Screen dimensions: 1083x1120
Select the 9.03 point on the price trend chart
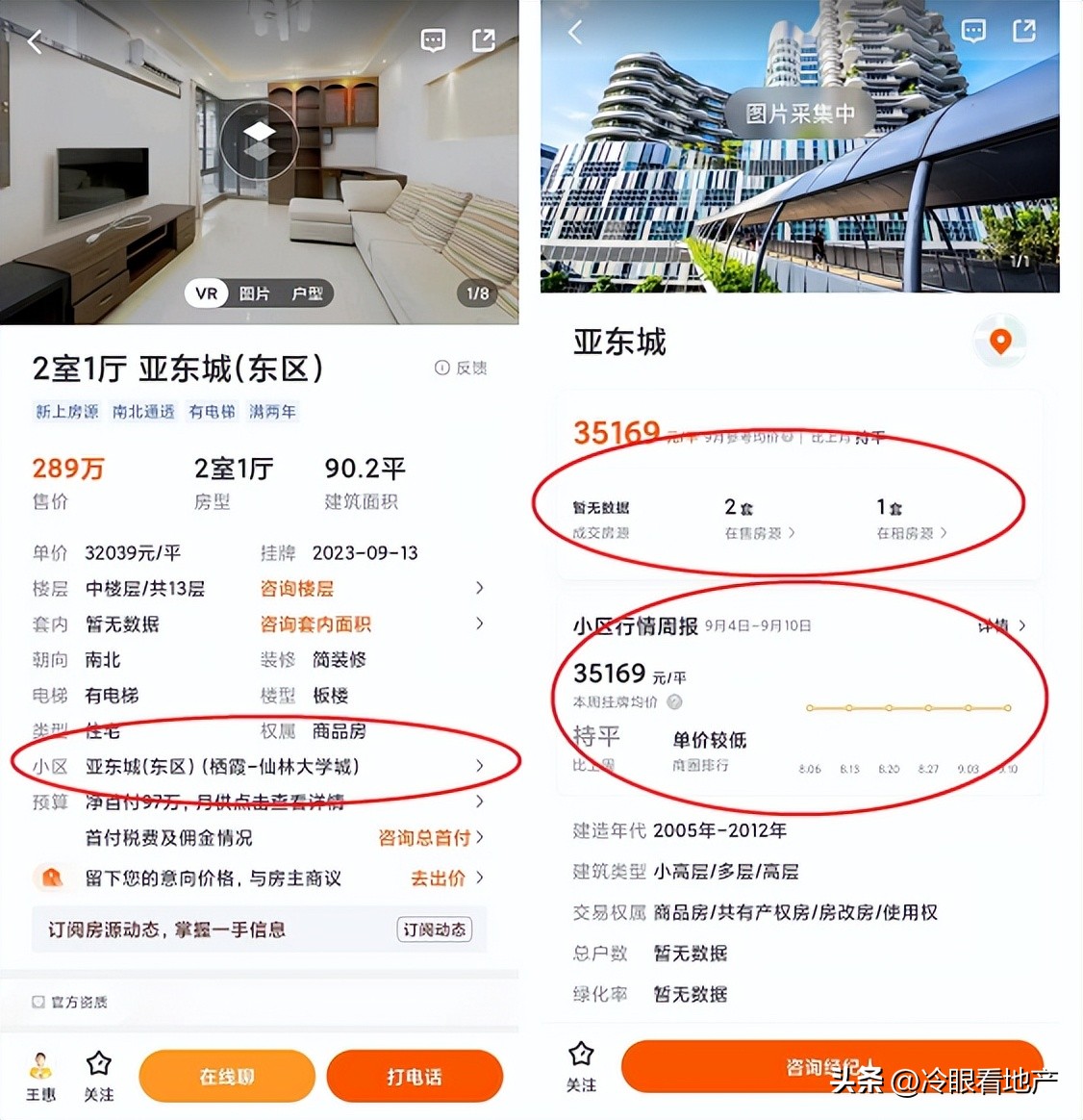pyautogui.click(x=967, y=707)
